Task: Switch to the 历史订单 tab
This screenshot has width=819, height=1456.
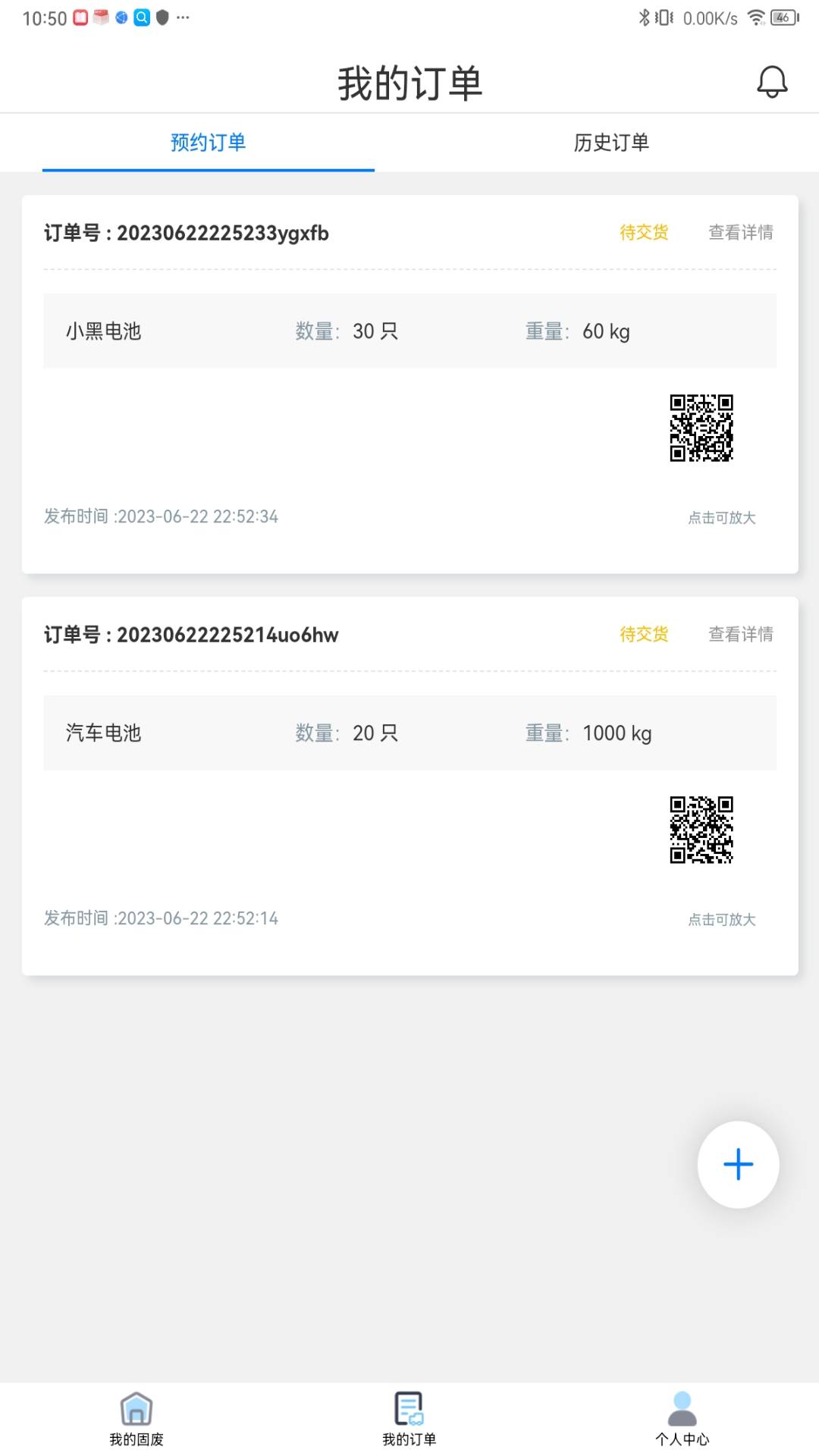Action: pyautogui.click(x=613, y=143)
